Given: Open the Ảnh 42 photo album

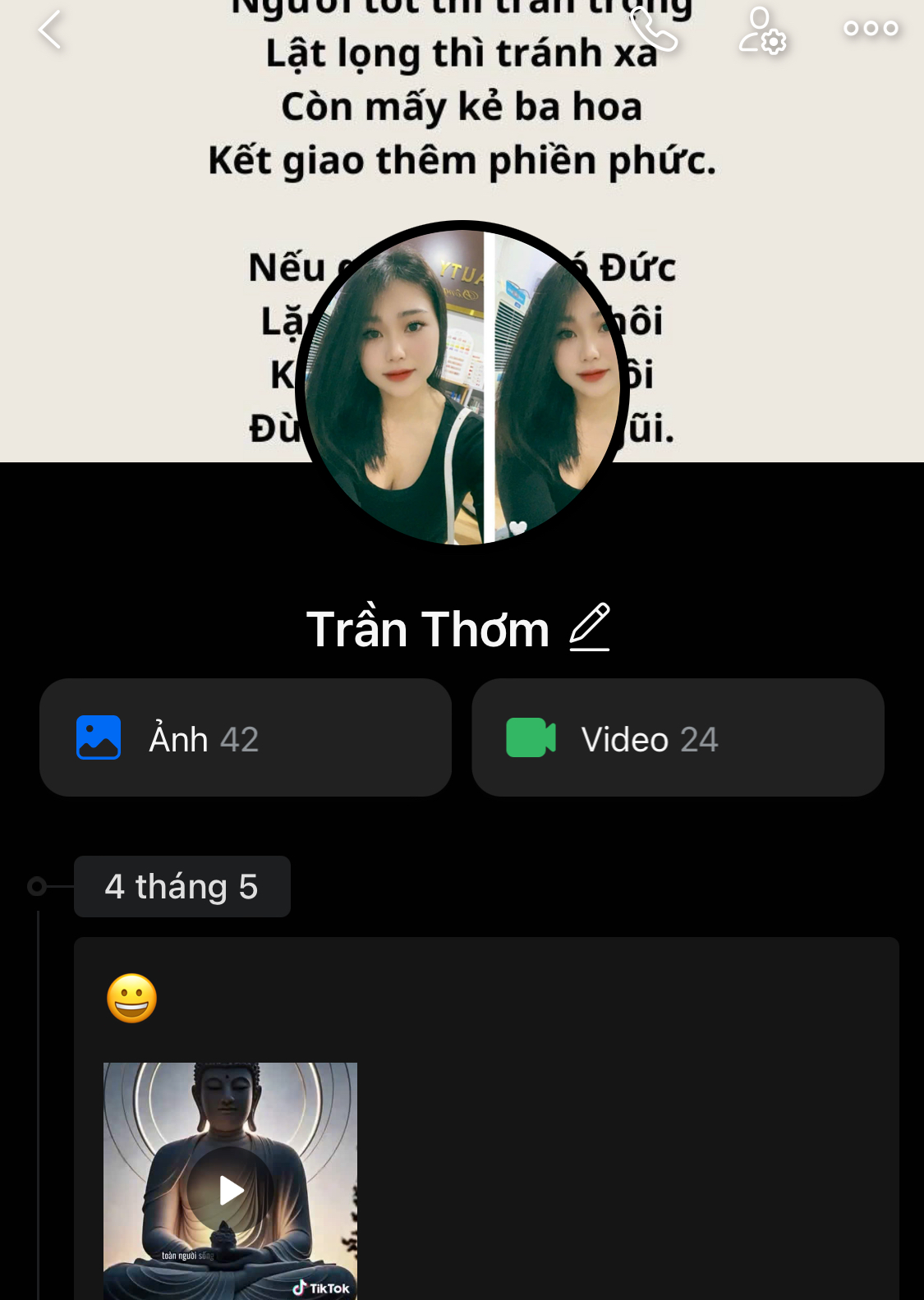Looking at the screenshot, I should [x=246, y=737].
